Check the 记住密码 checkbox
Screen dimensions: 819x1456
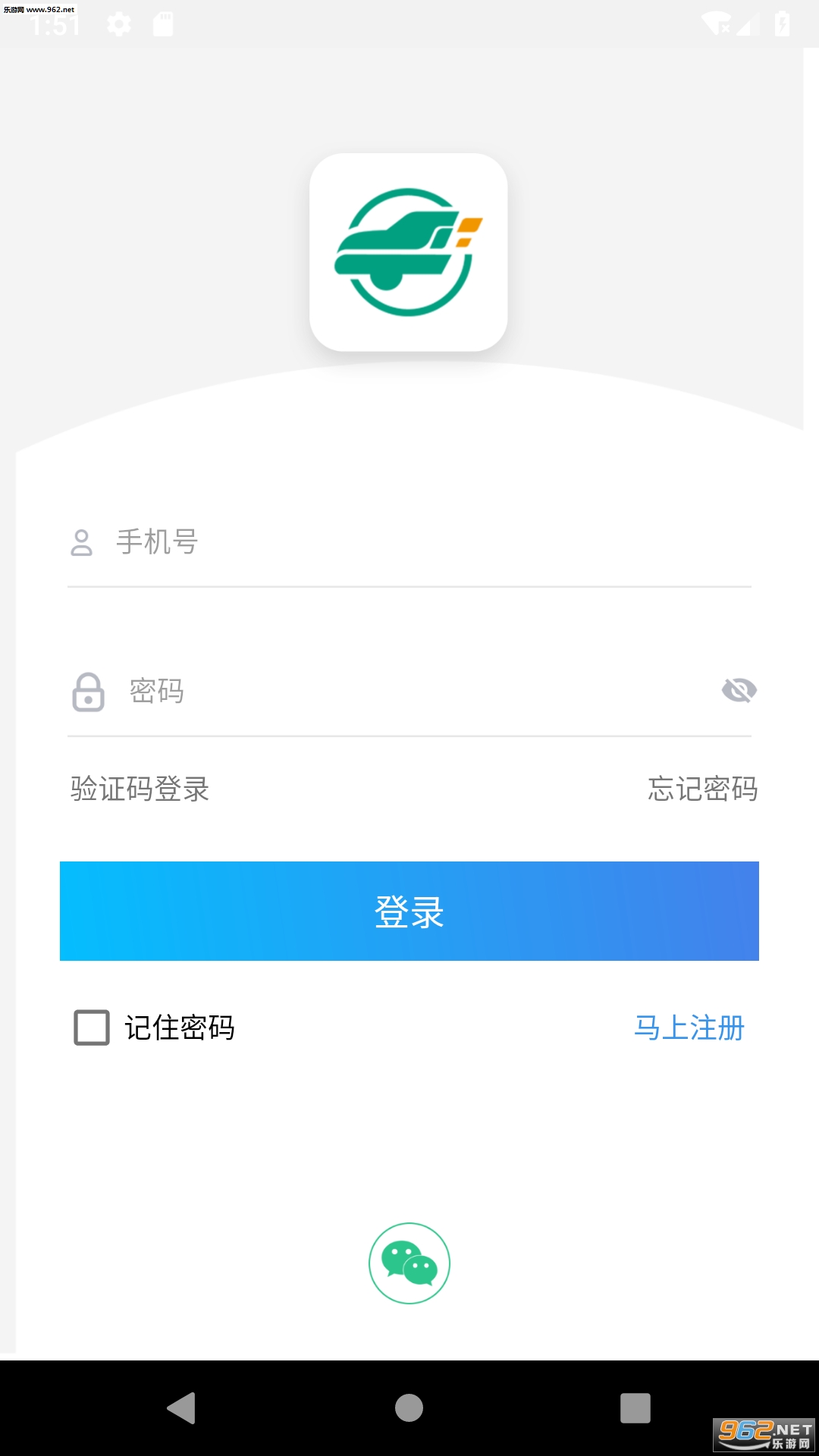coord(92,1028)
